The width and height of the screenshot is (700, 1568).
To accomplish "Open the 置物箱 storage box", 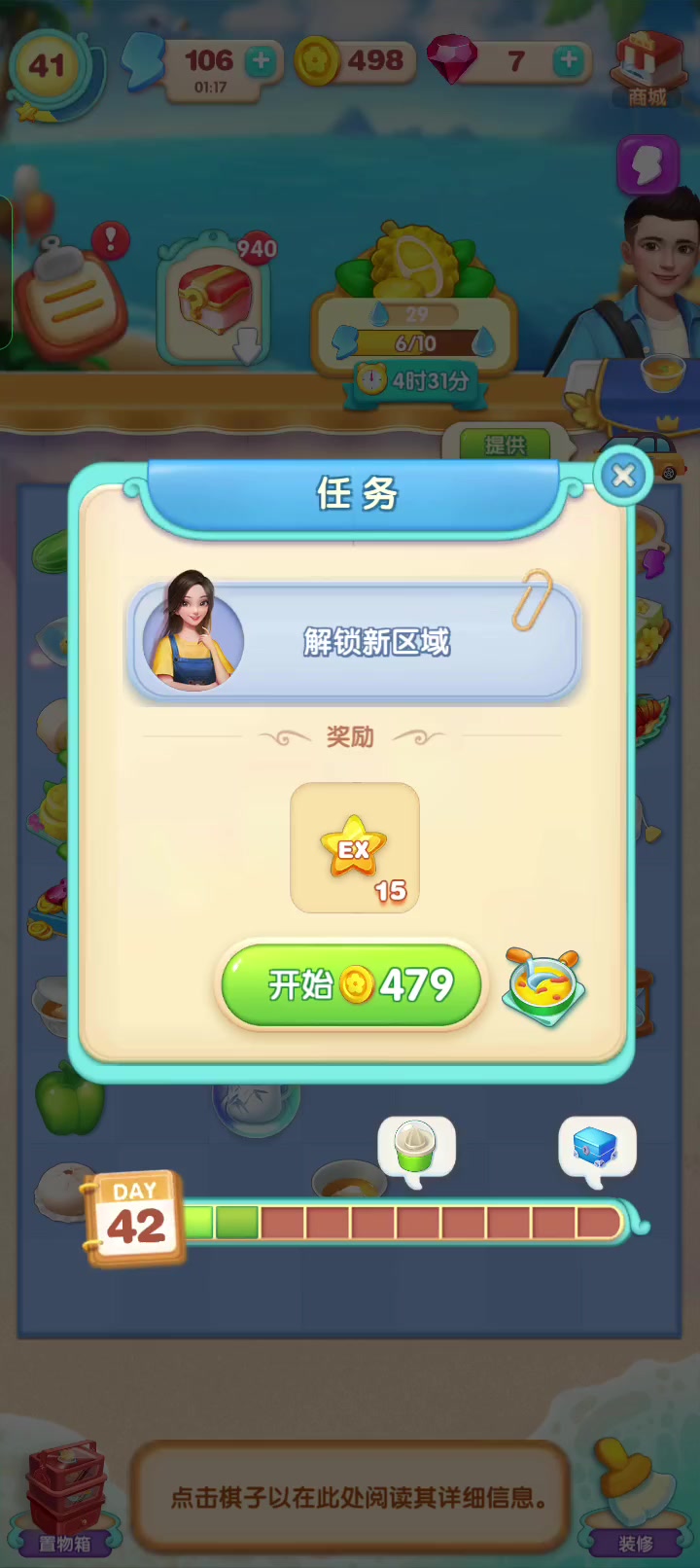I will click(64, 1500).
